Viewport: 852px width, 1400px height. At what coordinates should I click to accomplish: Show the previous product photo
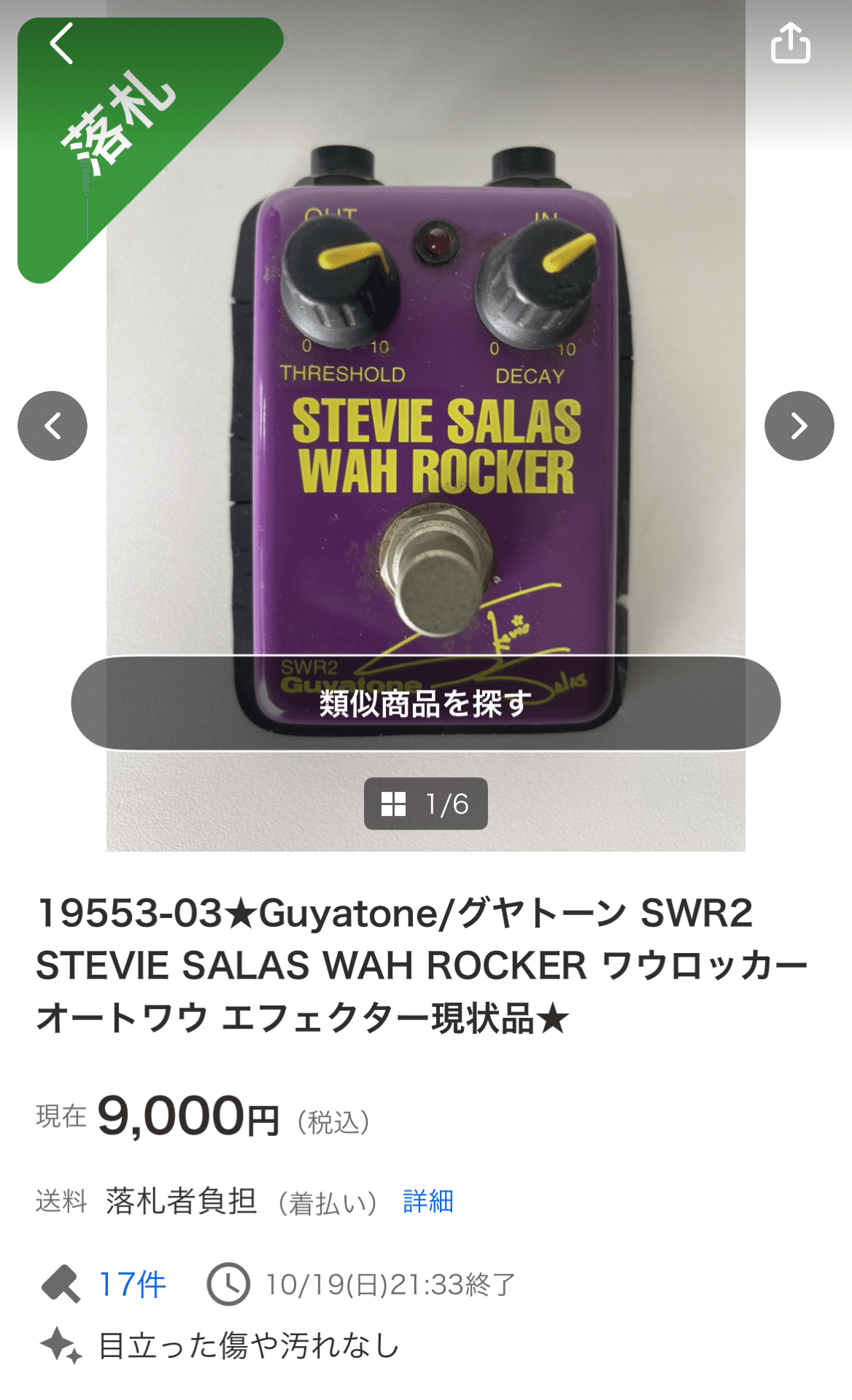[53, 424]
